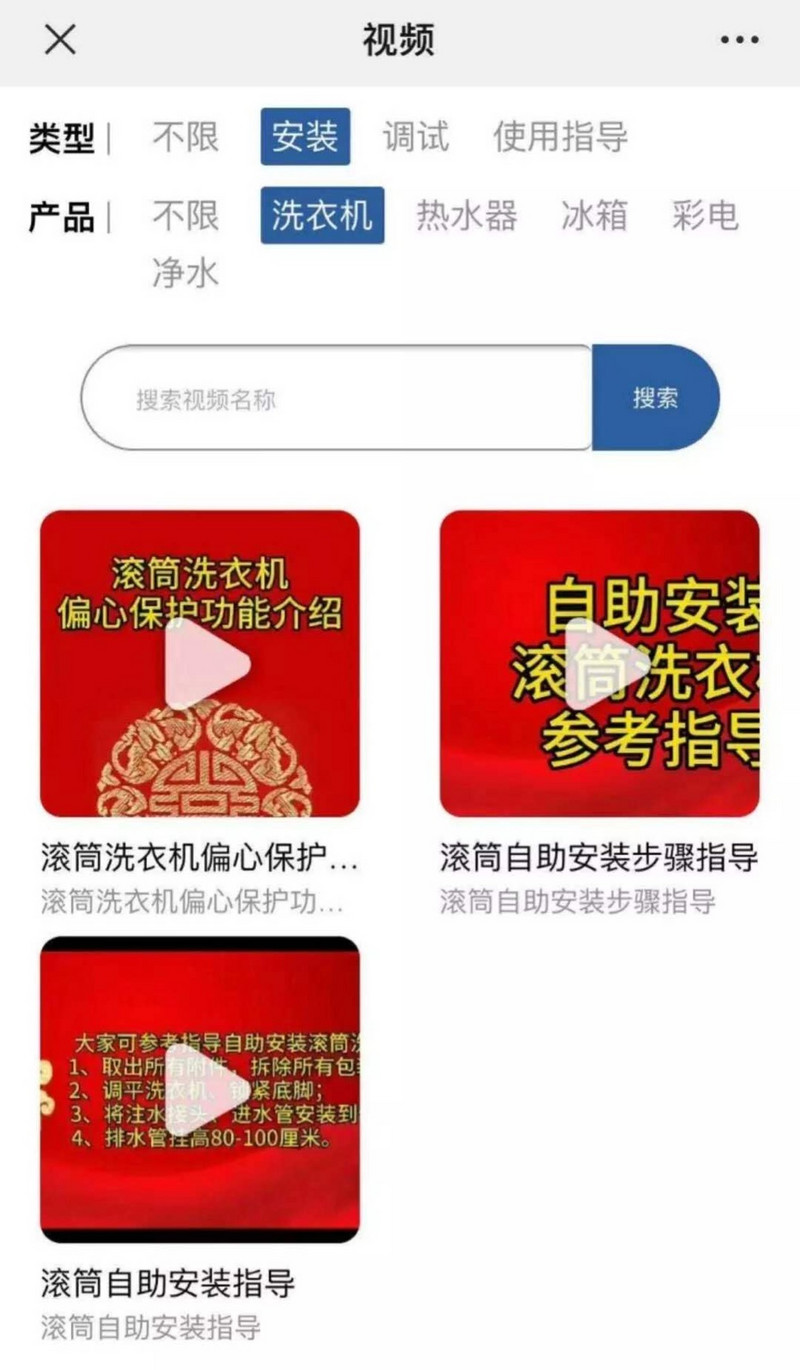This screenshot has width=800, height=1370.
Task: Switch product filter to 彩电
Action: tap(705, 215)
